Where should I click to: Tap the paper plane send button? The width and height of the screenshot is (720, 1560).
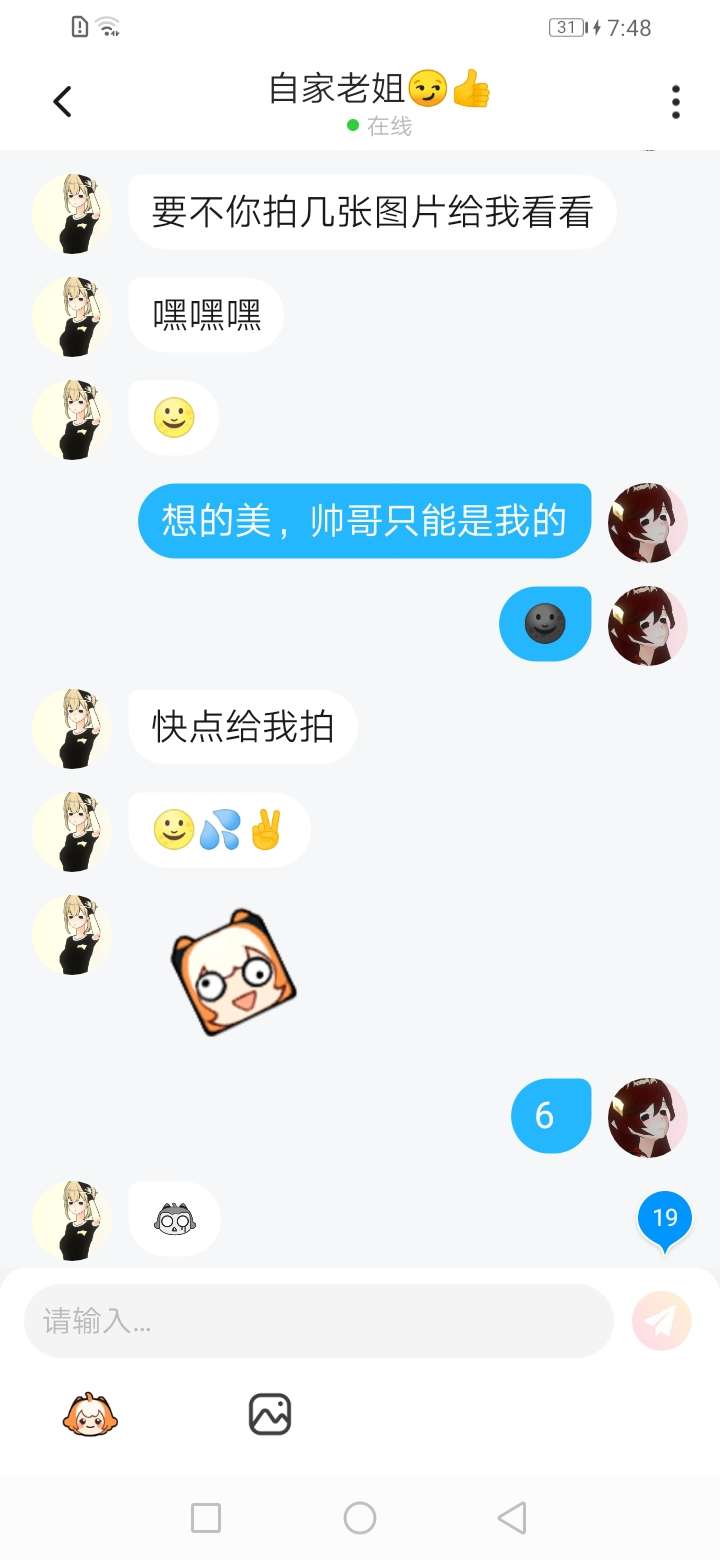point(662,1321)
